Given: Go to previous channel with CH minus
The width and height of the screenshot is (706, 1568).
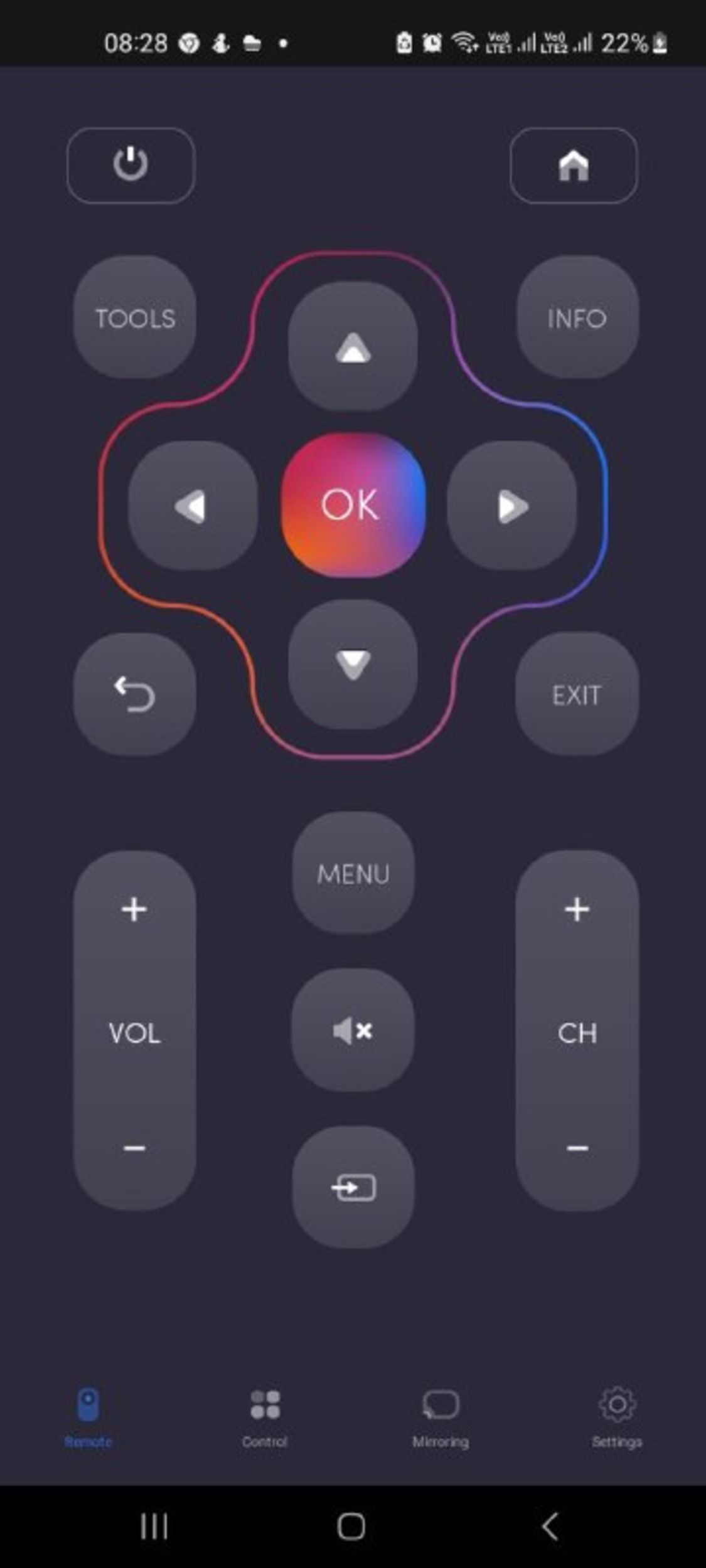Looking at the screenshot, I should click(577, 1147).
